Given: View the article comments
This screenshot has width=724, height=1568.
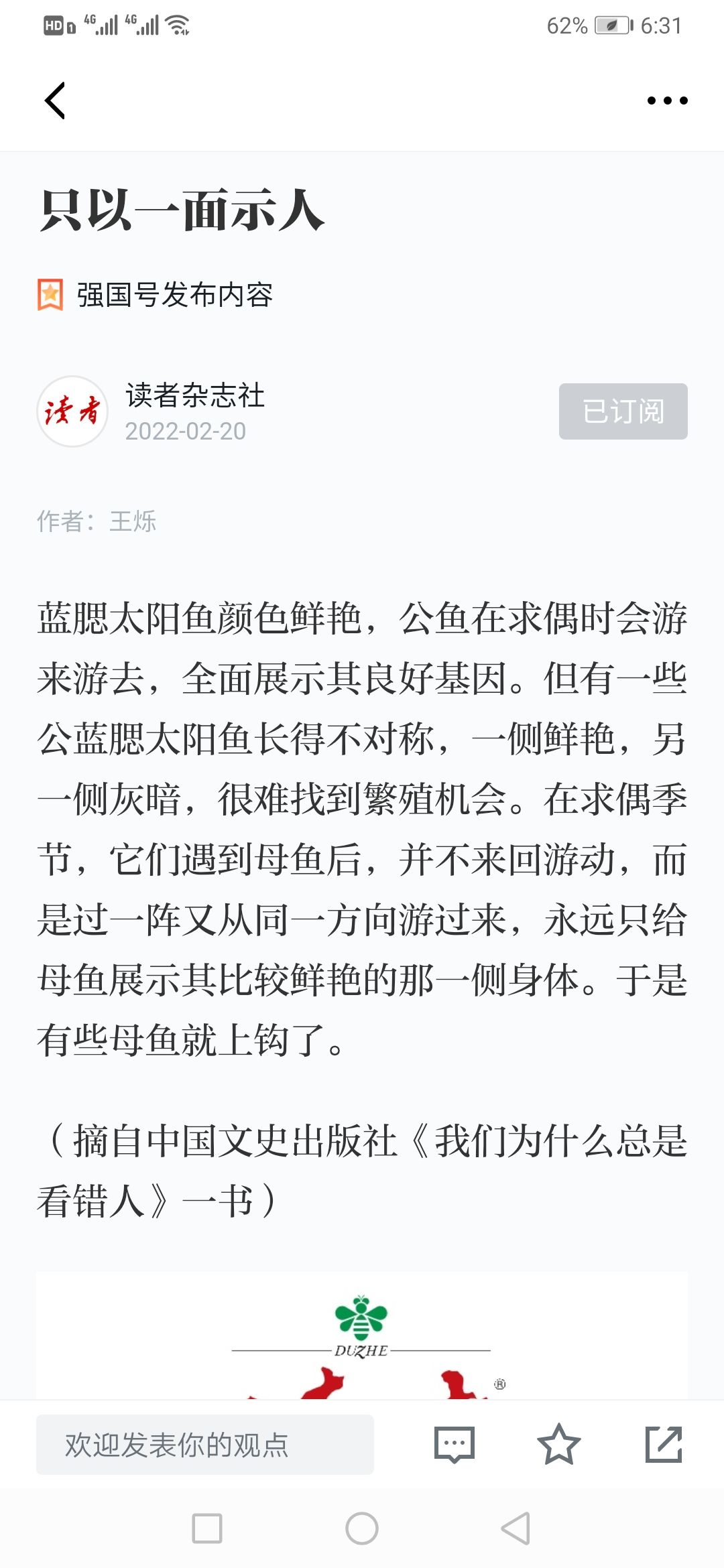Looking at the screenshot, I should coord(455,1445).
